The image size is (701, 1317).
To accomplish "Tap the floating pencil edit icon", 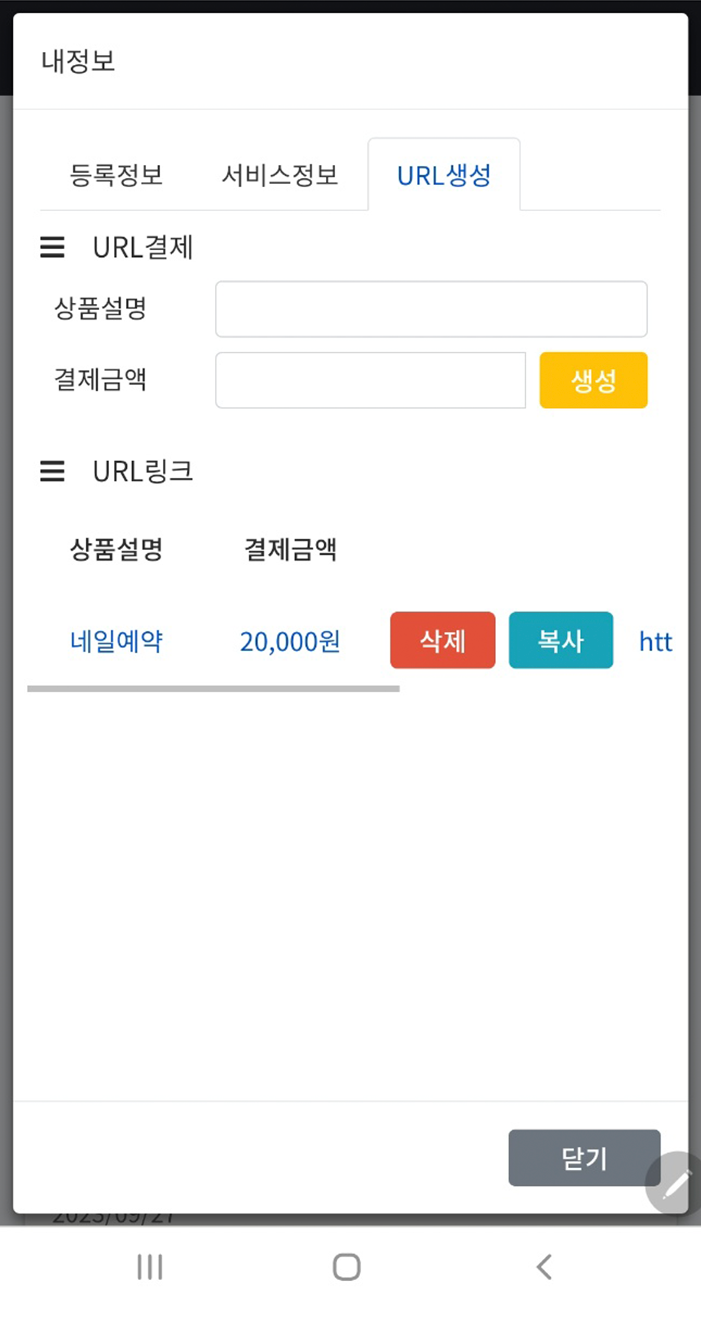I will (x=675, y=1183).
